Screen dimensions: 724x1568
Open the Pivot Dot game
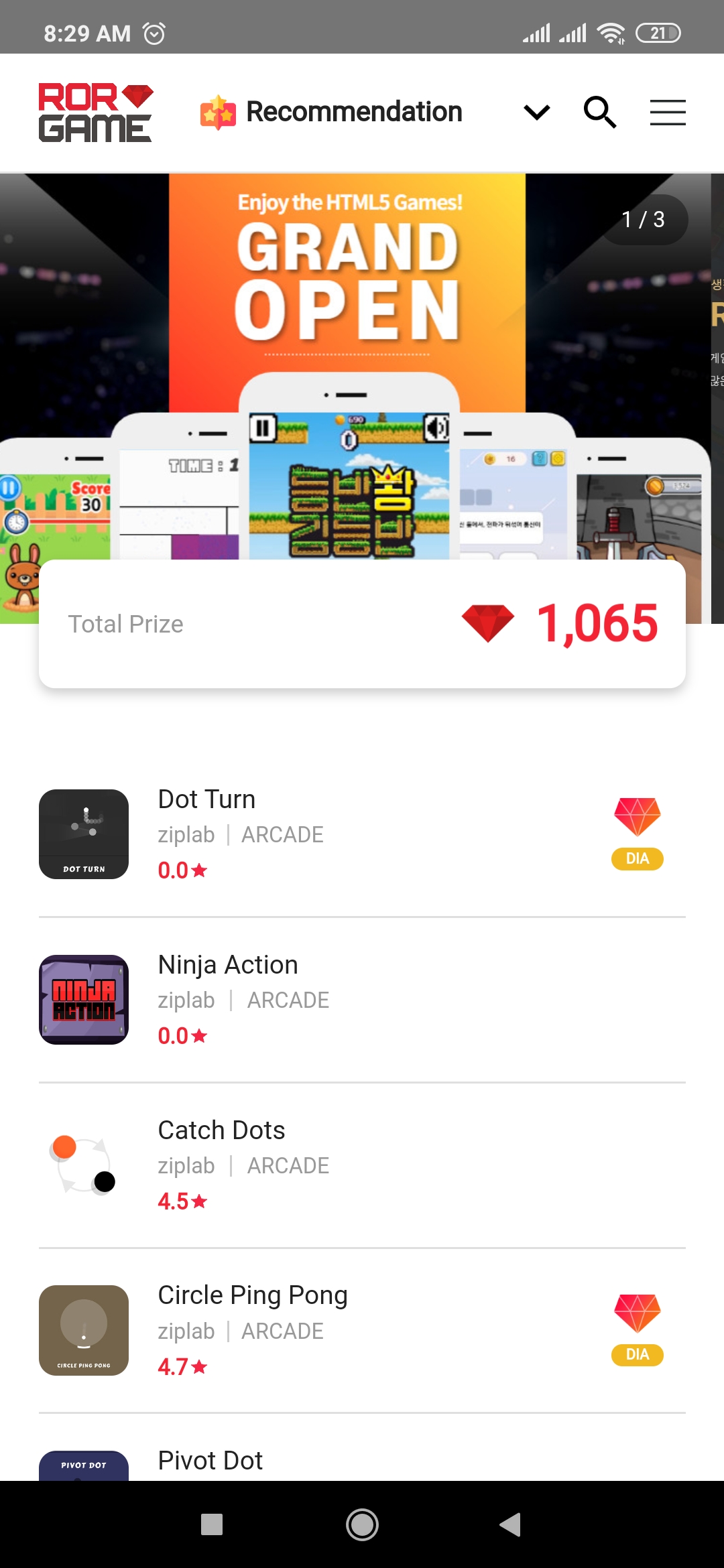click(x=210, y=1461)
